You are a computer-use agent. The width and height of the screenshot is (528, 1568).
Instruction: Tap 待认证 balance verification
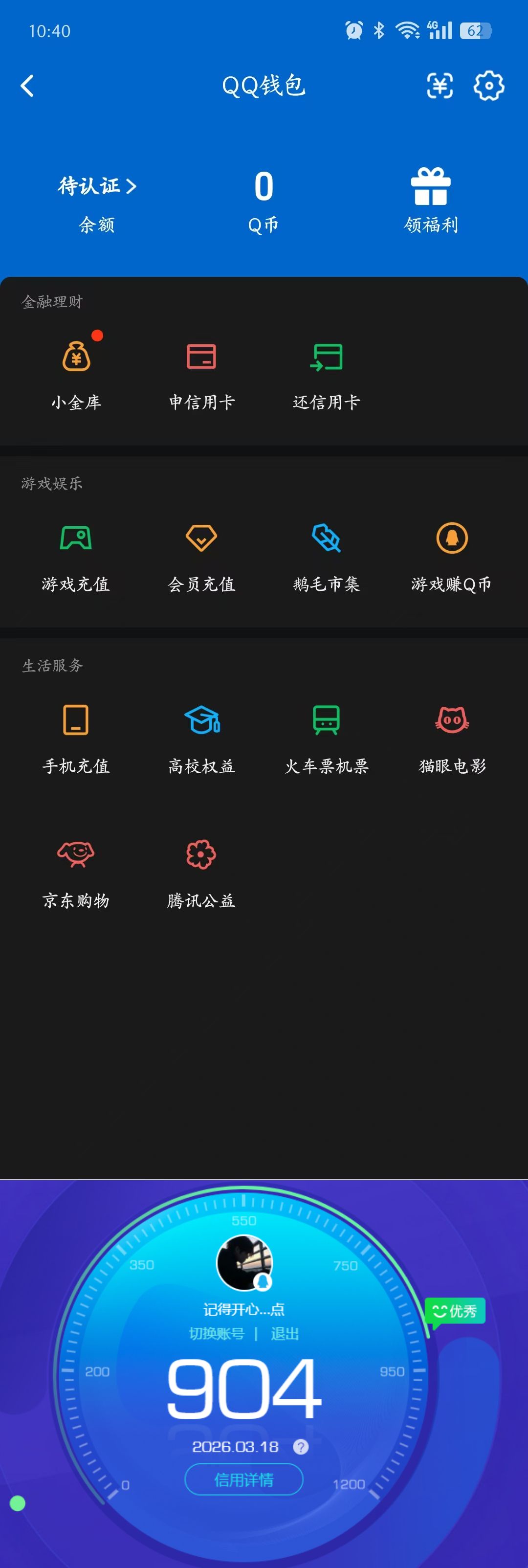(97, 186)
